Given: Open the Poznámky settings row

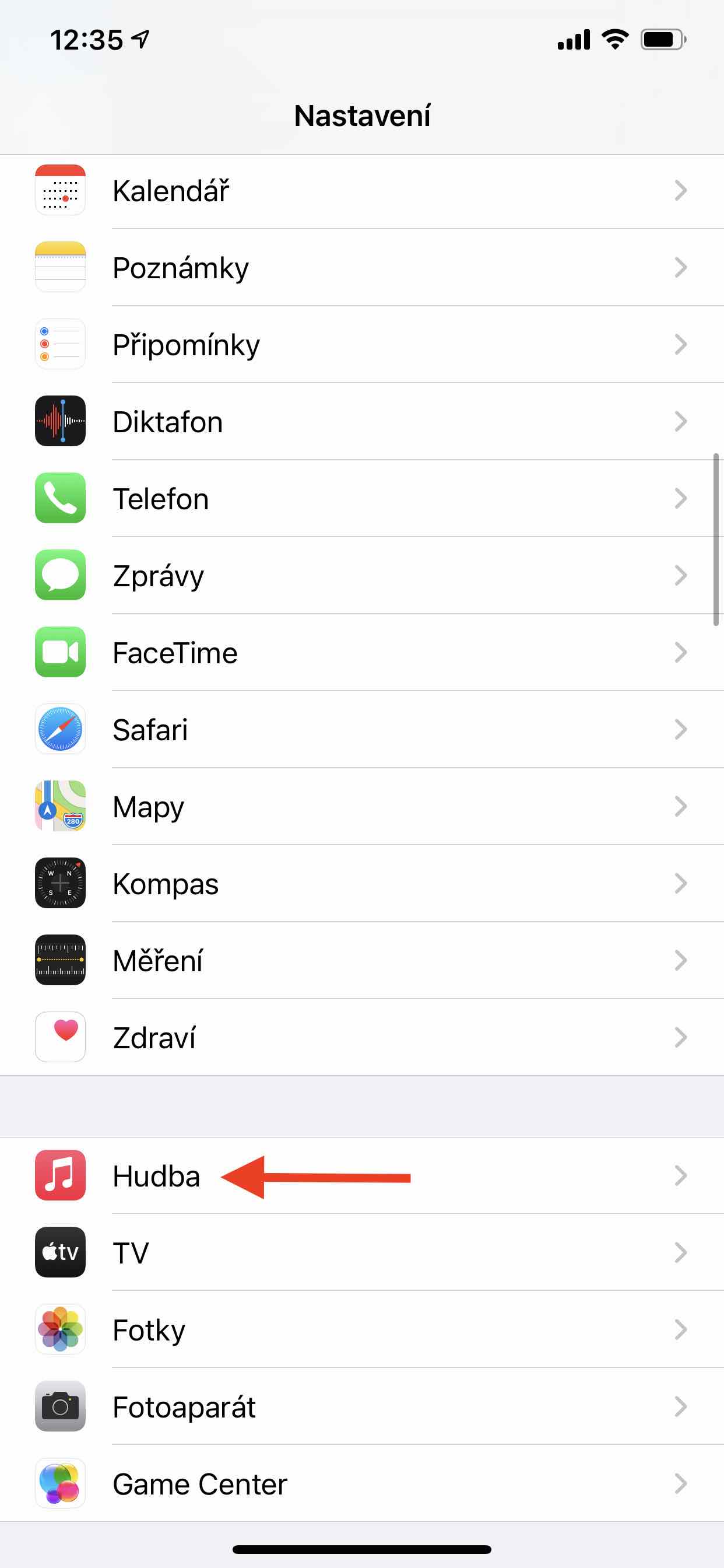Looking at the screenshot, I should (362, 268).
